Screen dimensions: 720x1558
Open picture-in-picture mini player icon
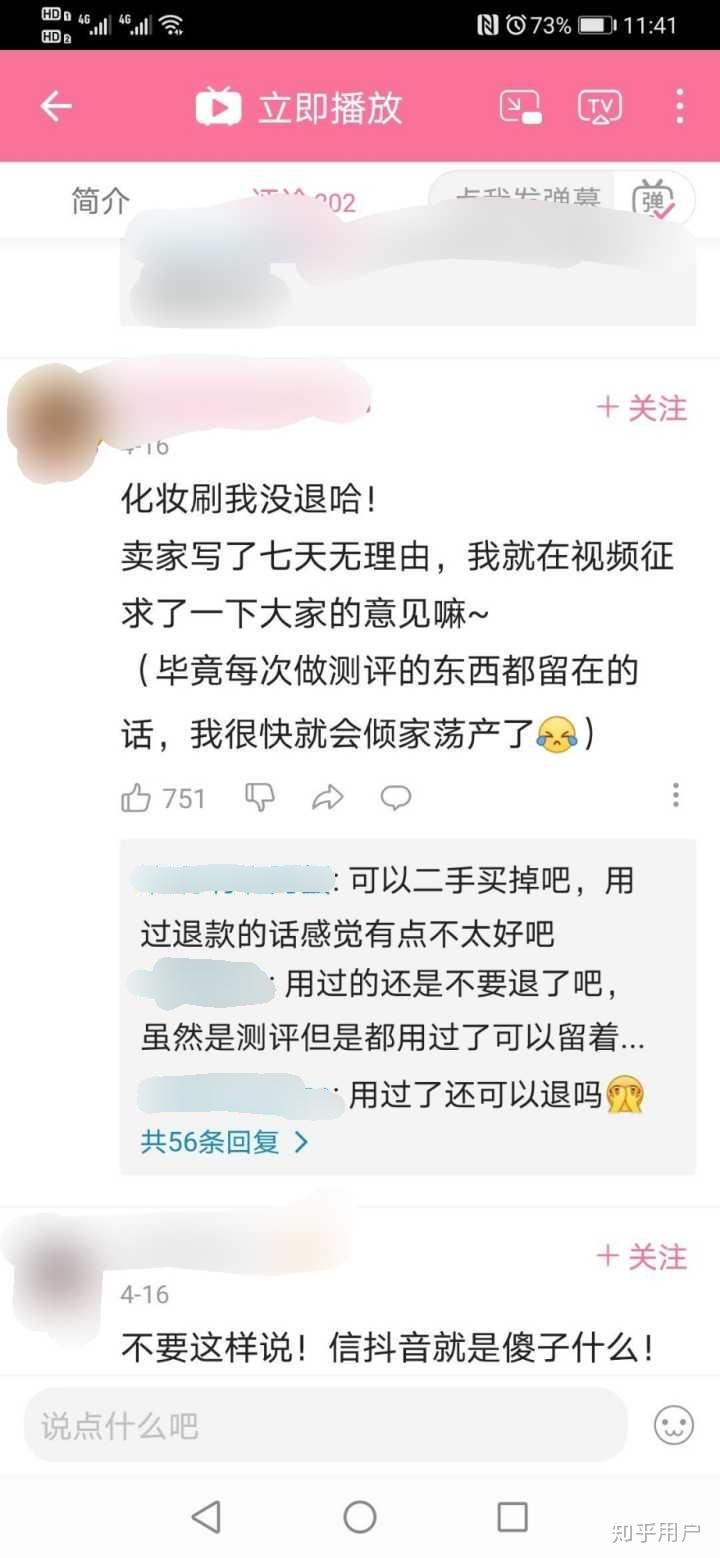(x=520, y=106)
